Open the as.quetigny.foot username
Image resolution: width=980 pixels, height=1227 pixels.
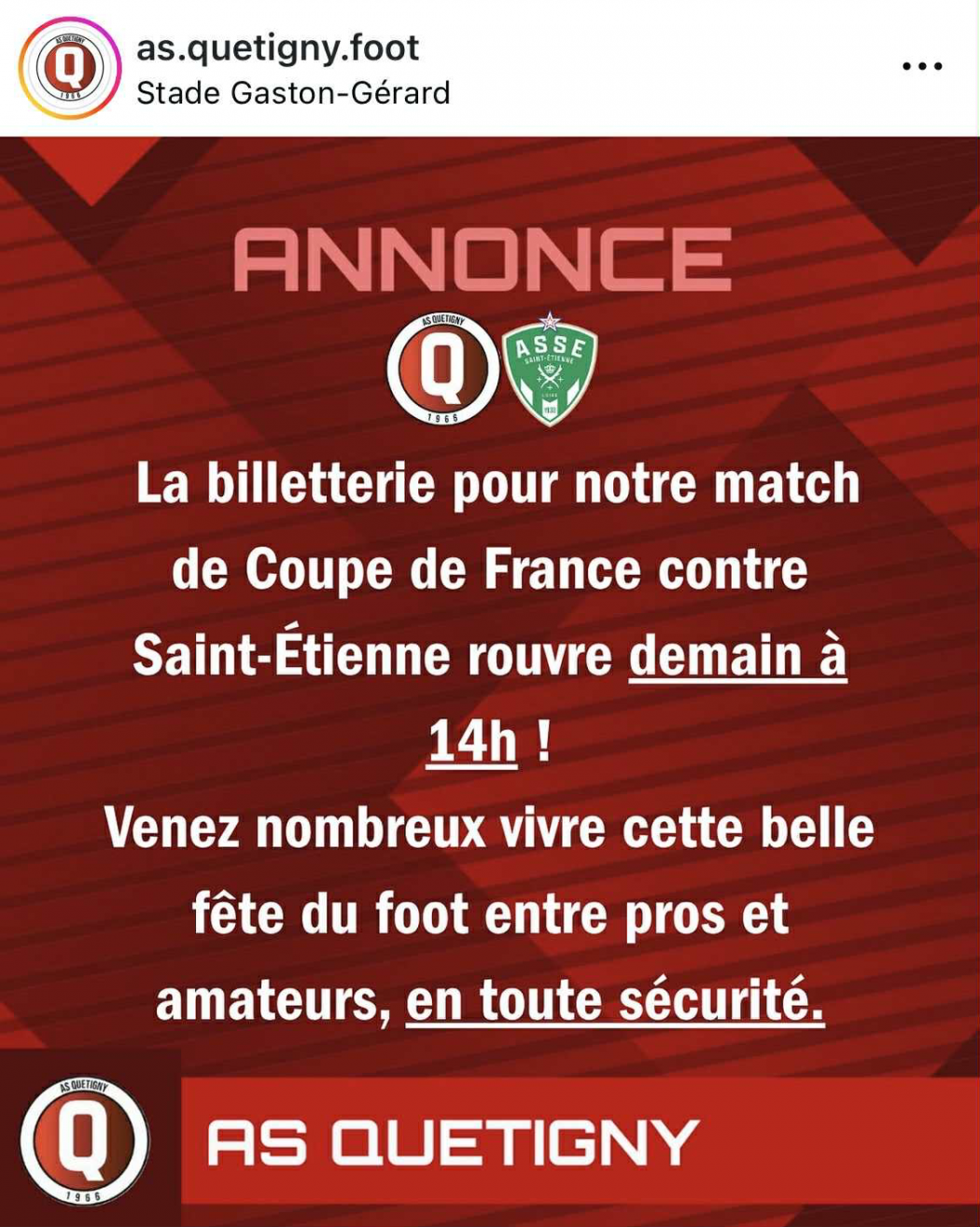[277, 48]
